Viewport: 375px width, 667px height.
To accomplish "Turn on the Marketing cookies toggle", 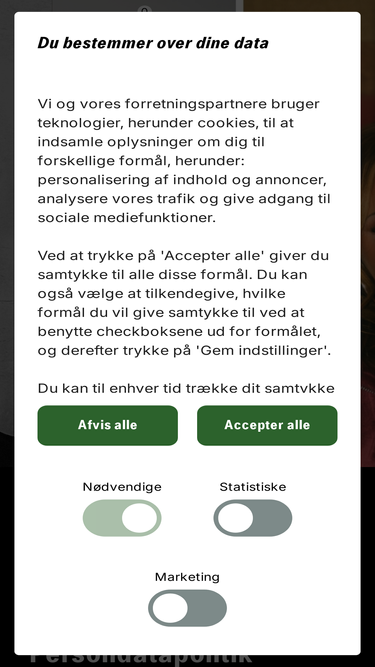I will [x=187, y=608].
